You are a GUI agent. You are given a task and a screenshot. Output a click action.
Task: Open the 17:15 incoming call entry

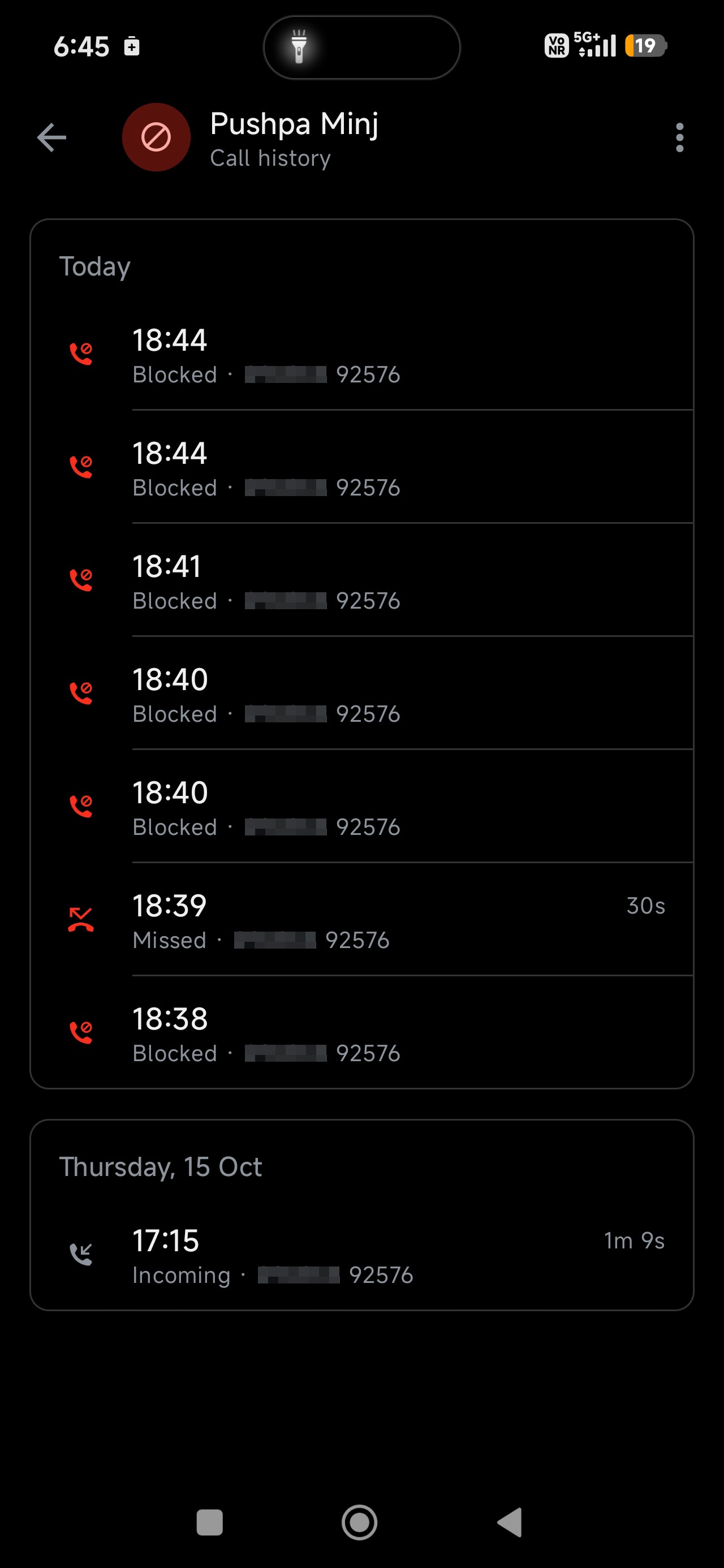pyautogui.click(x=361, y=1255)
